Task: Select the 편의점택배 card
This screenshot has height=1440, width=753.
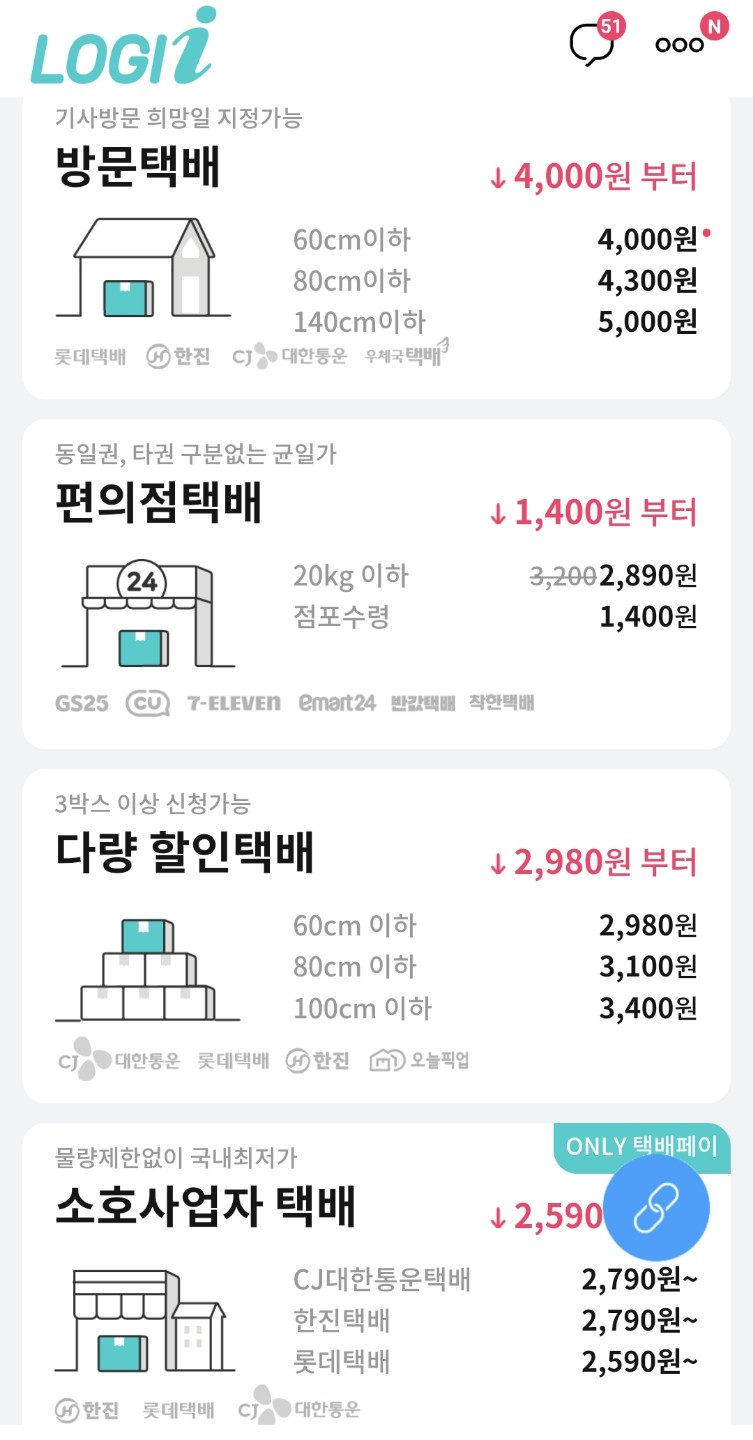Action: (x=376, y=585)
